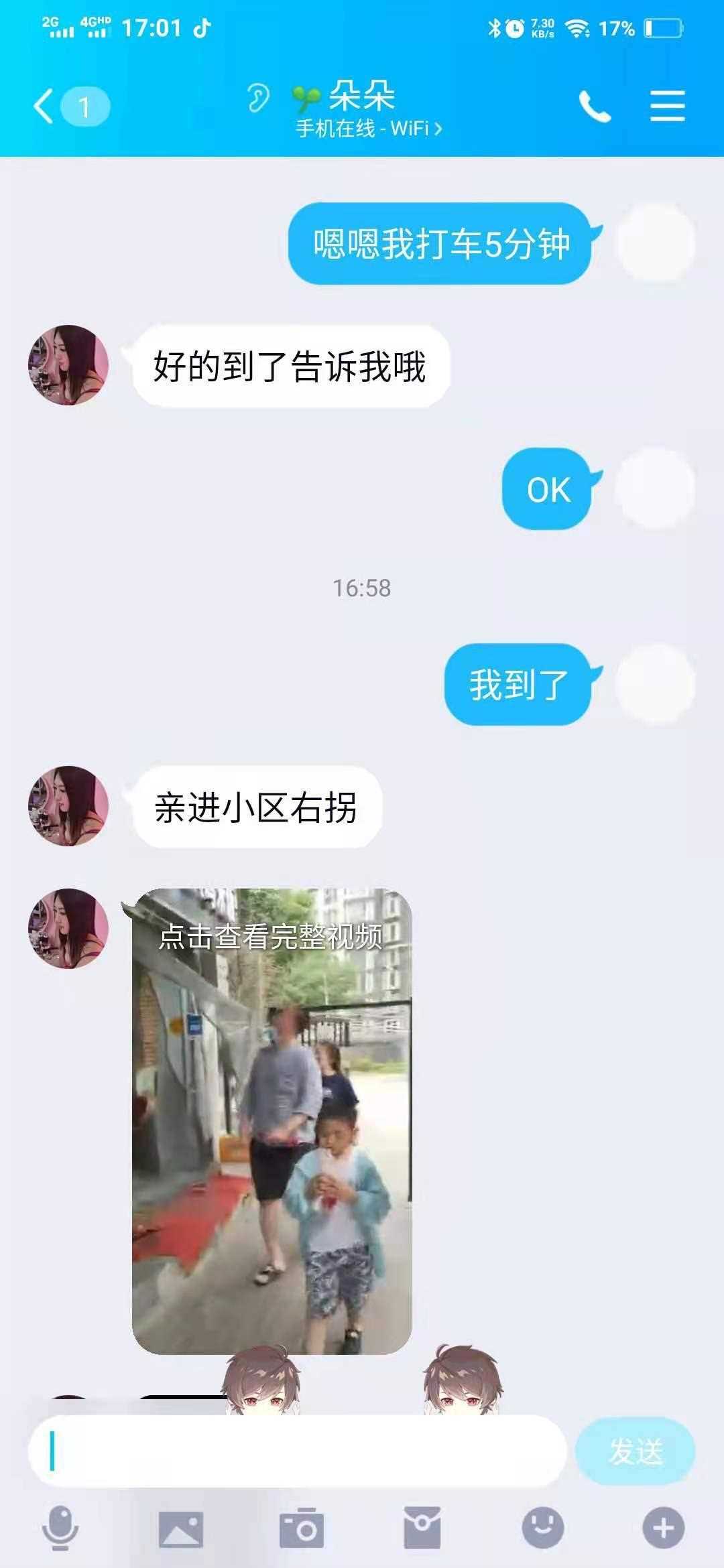Toggle earpiece listening mode icon
Viewport: 724px width, 1568px height.
click(x=258, y=99)
